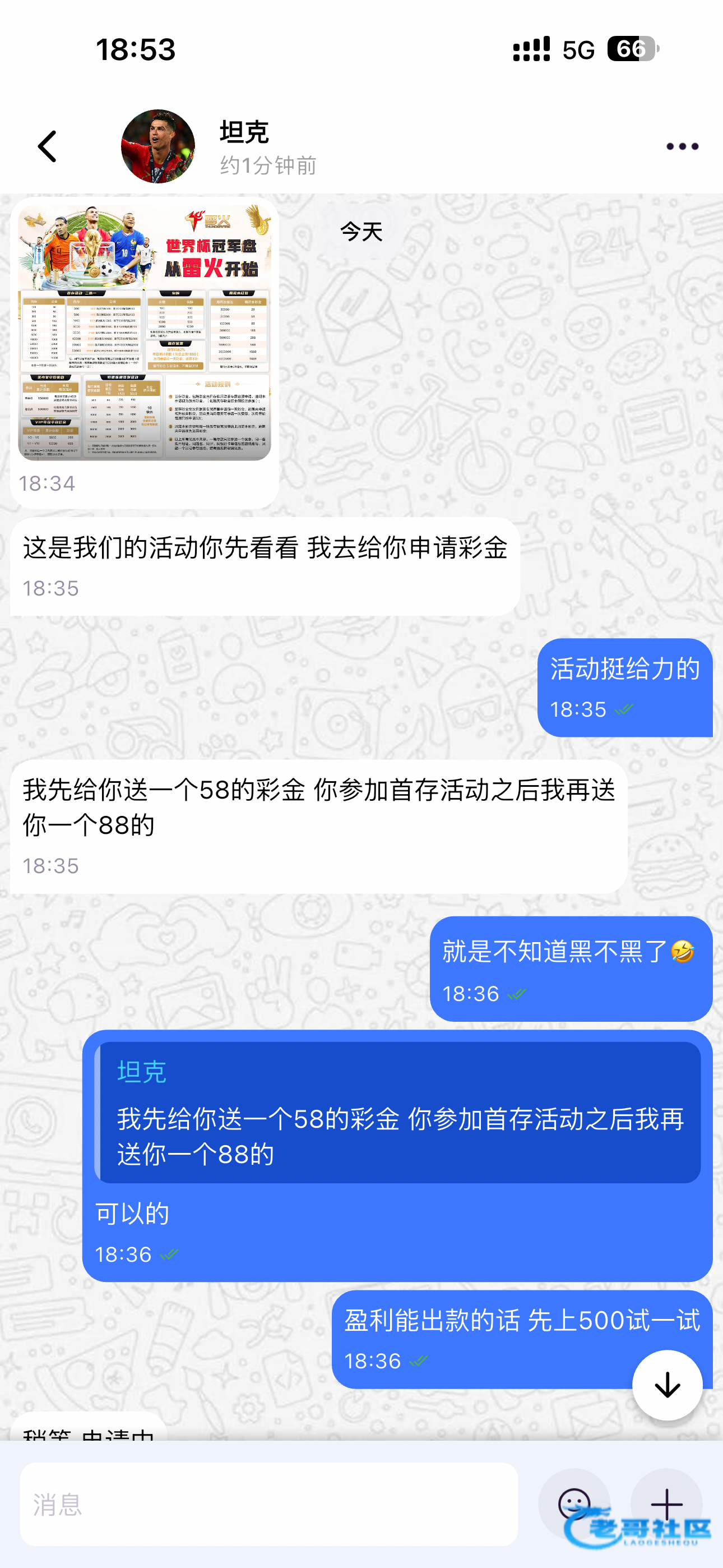Open the emoji picker
Viewport: 723px width, 1568px height.
[x=574, y=1504]
